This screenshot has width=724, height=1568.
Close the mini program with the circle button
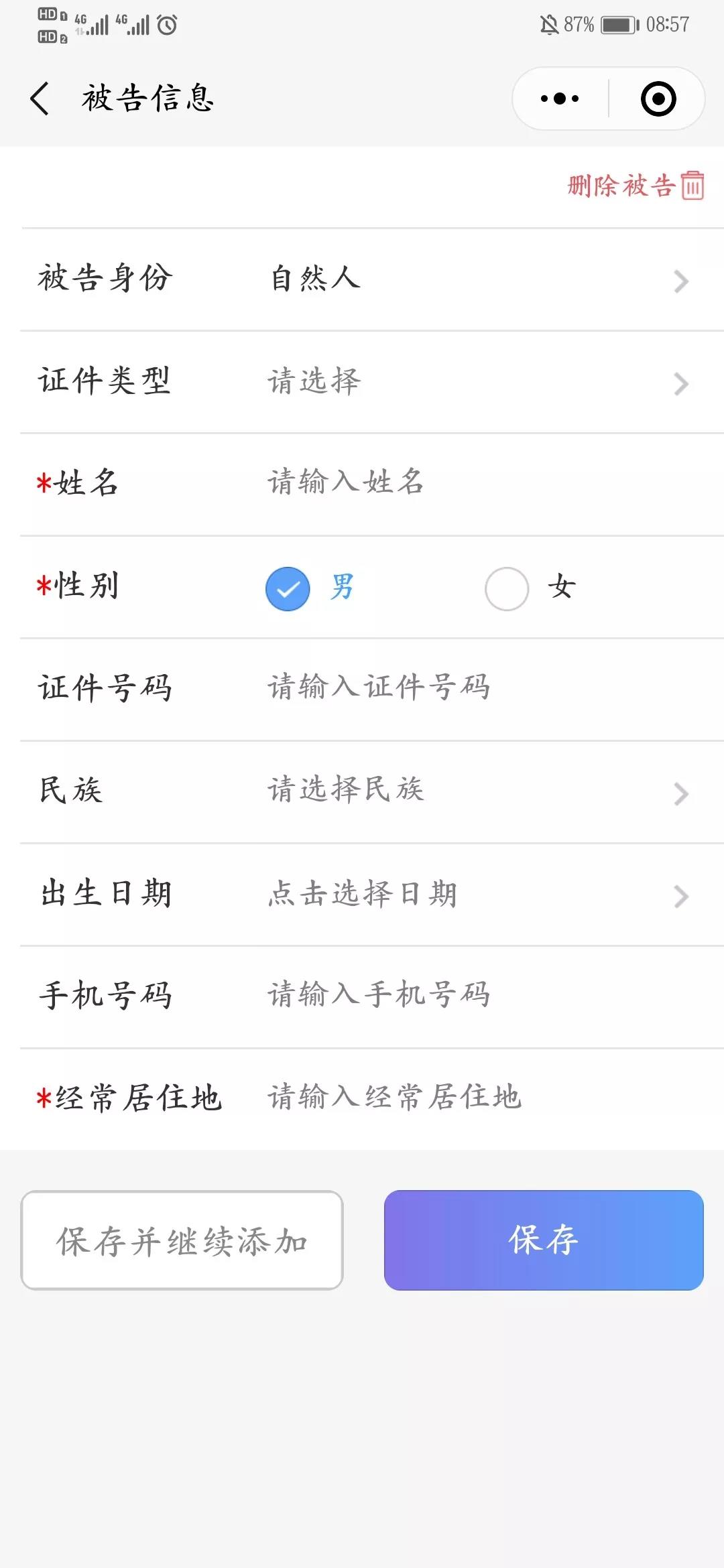tap(658, 99)
